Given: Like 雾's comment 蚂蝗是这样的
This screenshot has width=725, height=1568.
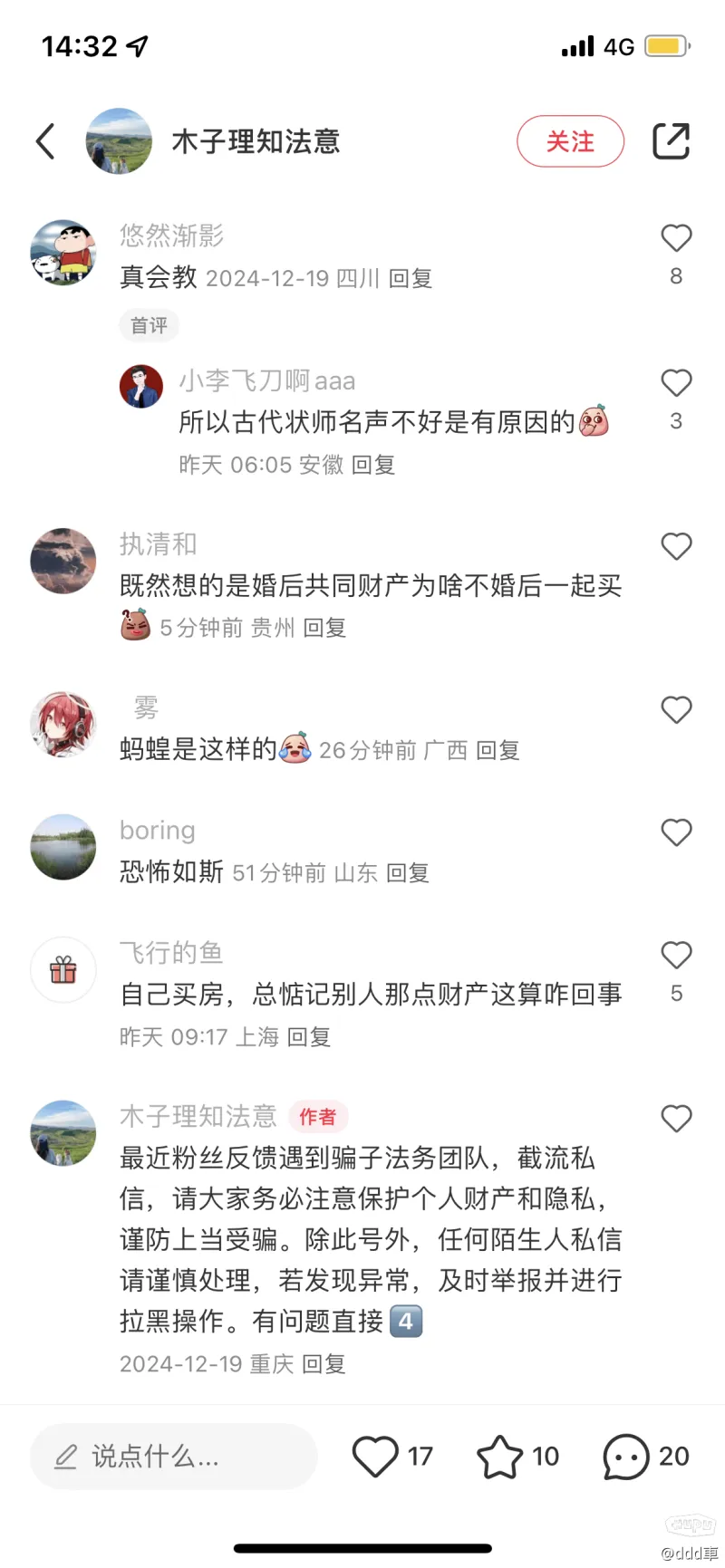Looking at the screenshot, I should pyautogui.click(x=676, y=709).
